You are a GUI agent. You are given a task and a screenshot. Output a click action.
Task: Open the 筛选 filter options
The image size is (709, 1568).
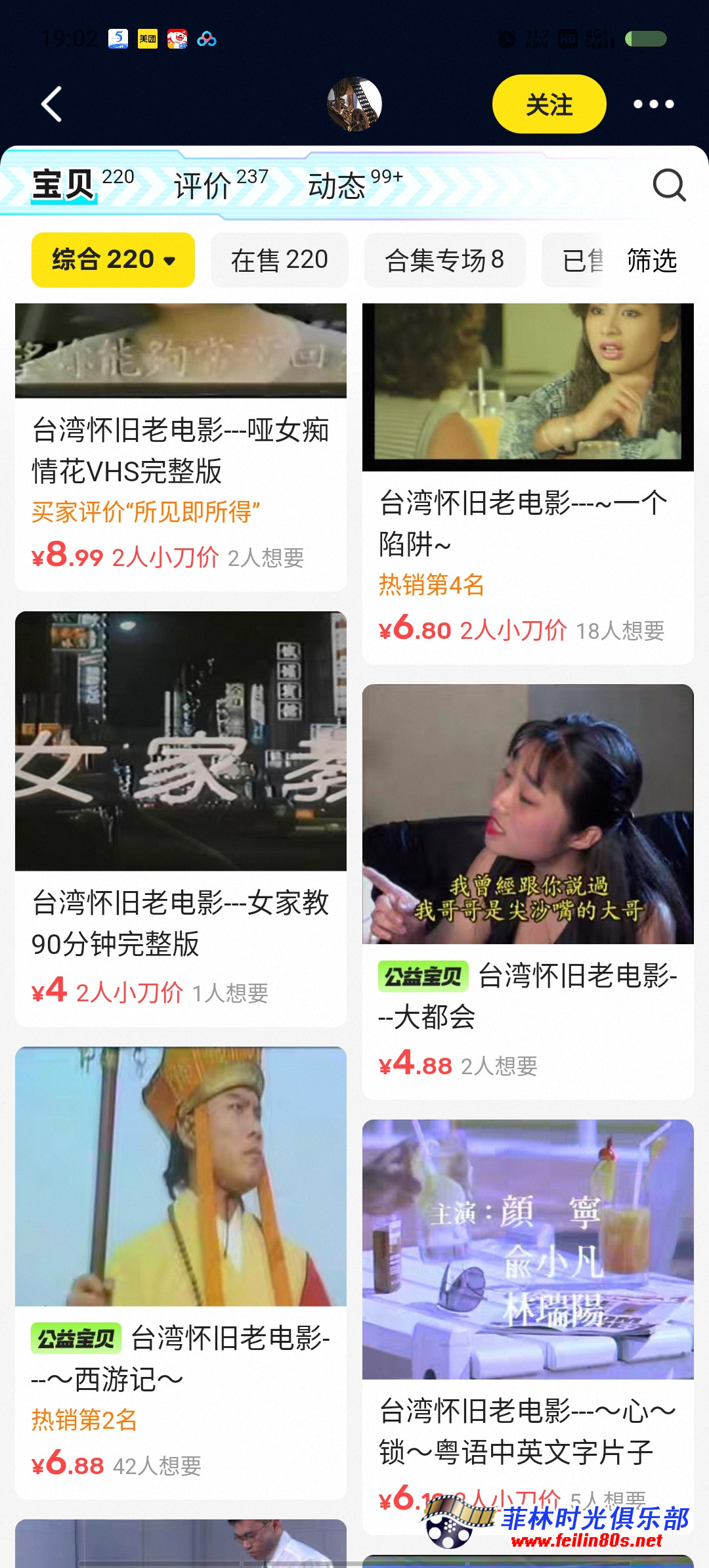click(x=651, y=261)
